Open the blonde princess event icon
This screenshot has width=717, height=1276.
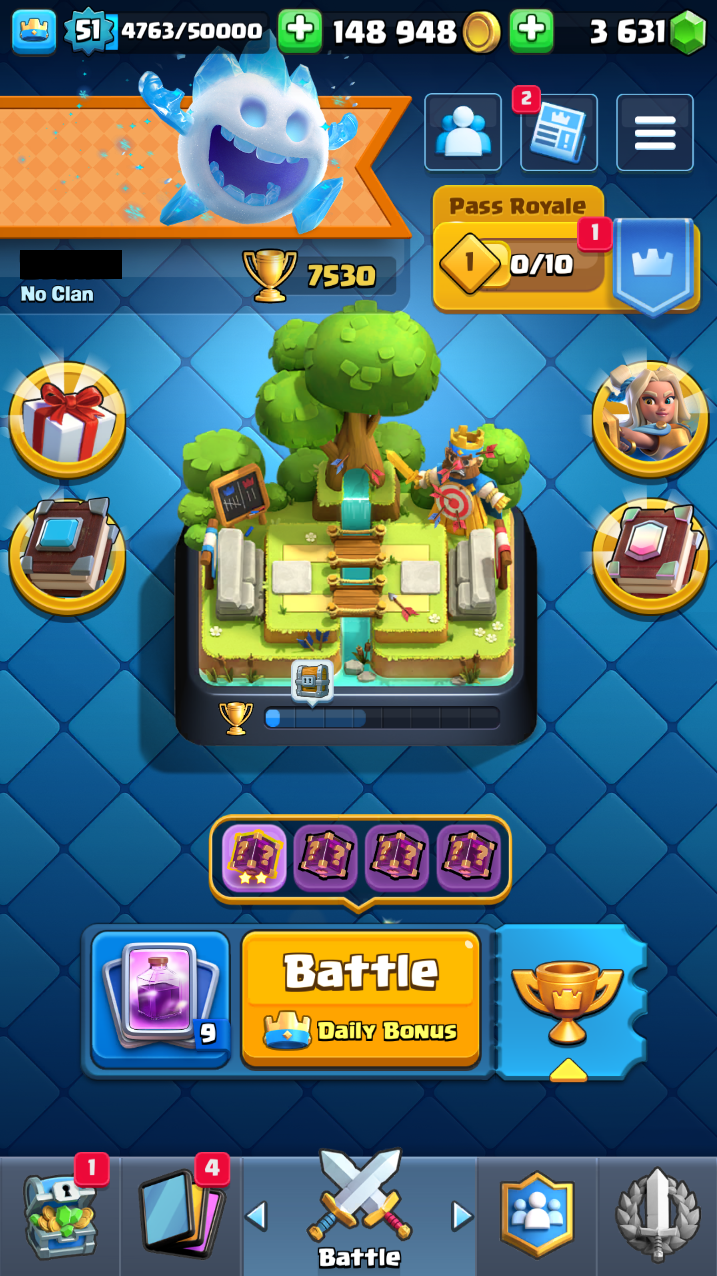point(650,420)
